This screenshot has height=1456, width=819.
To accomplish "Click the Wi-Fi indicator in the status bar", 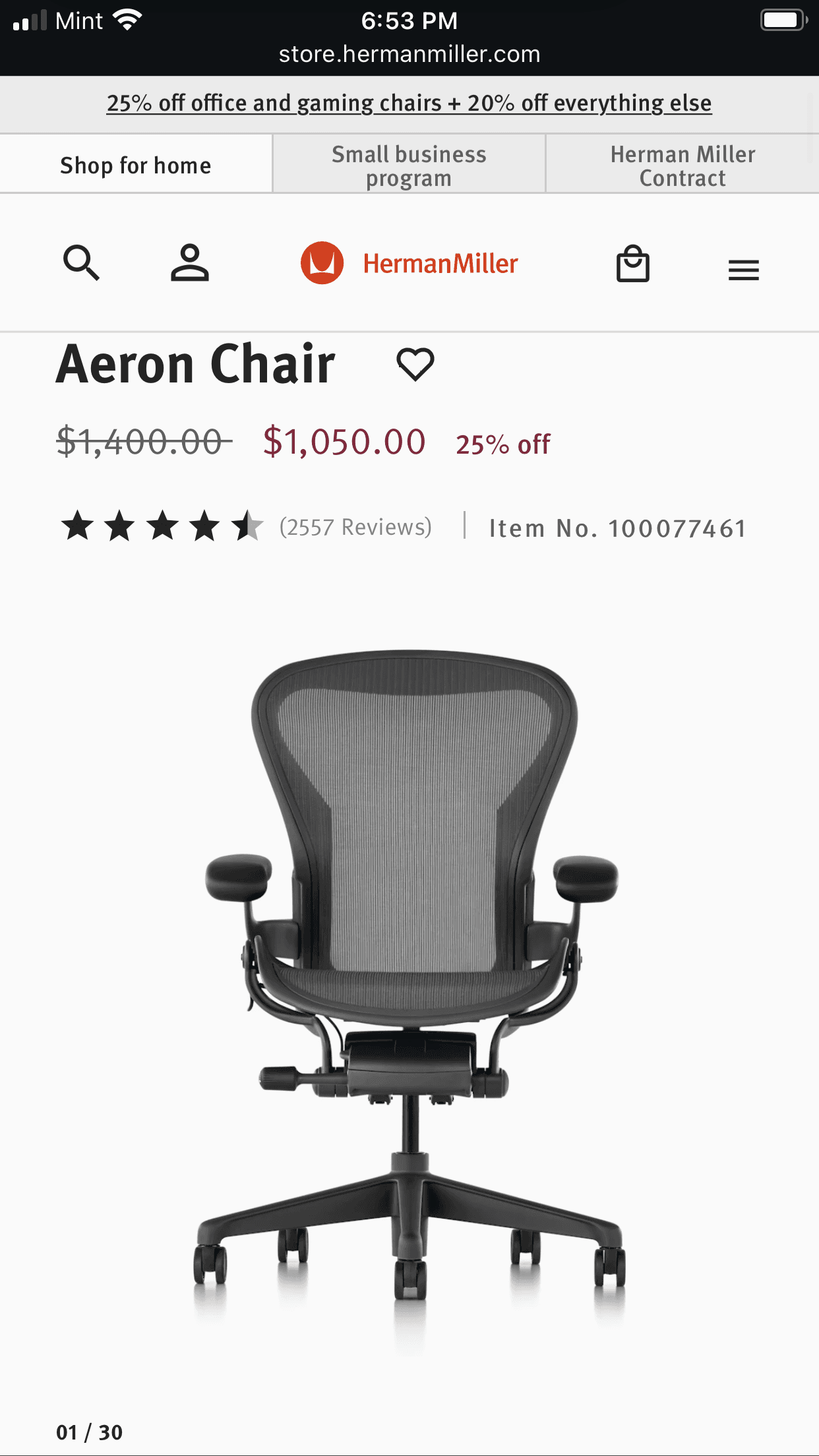I will pyautogui.click(x=127, y=18).
